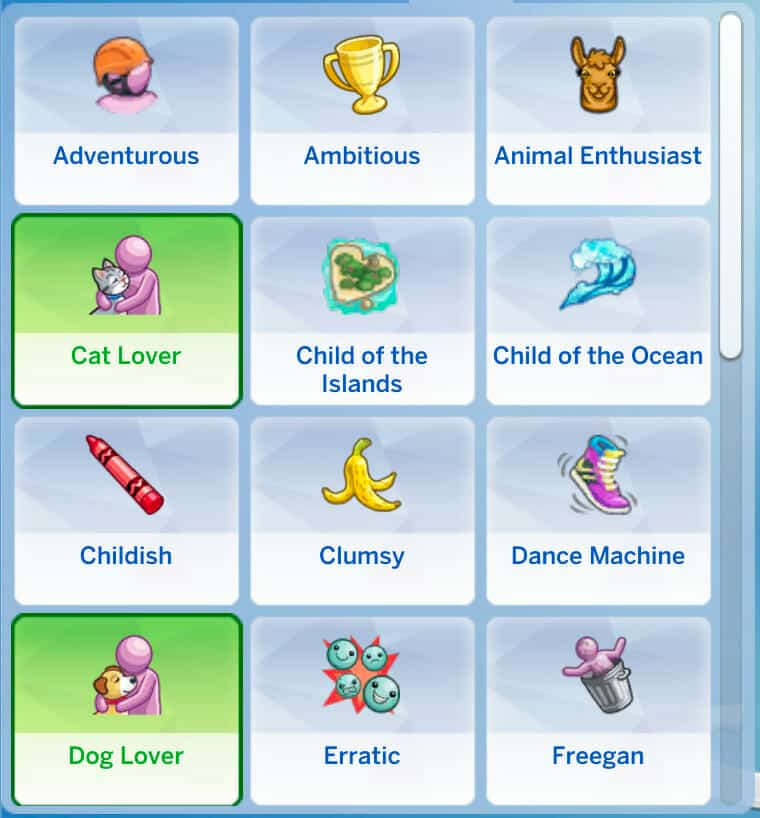
Task: Choose the Erratic trait tile
Action: coord(363,711)
